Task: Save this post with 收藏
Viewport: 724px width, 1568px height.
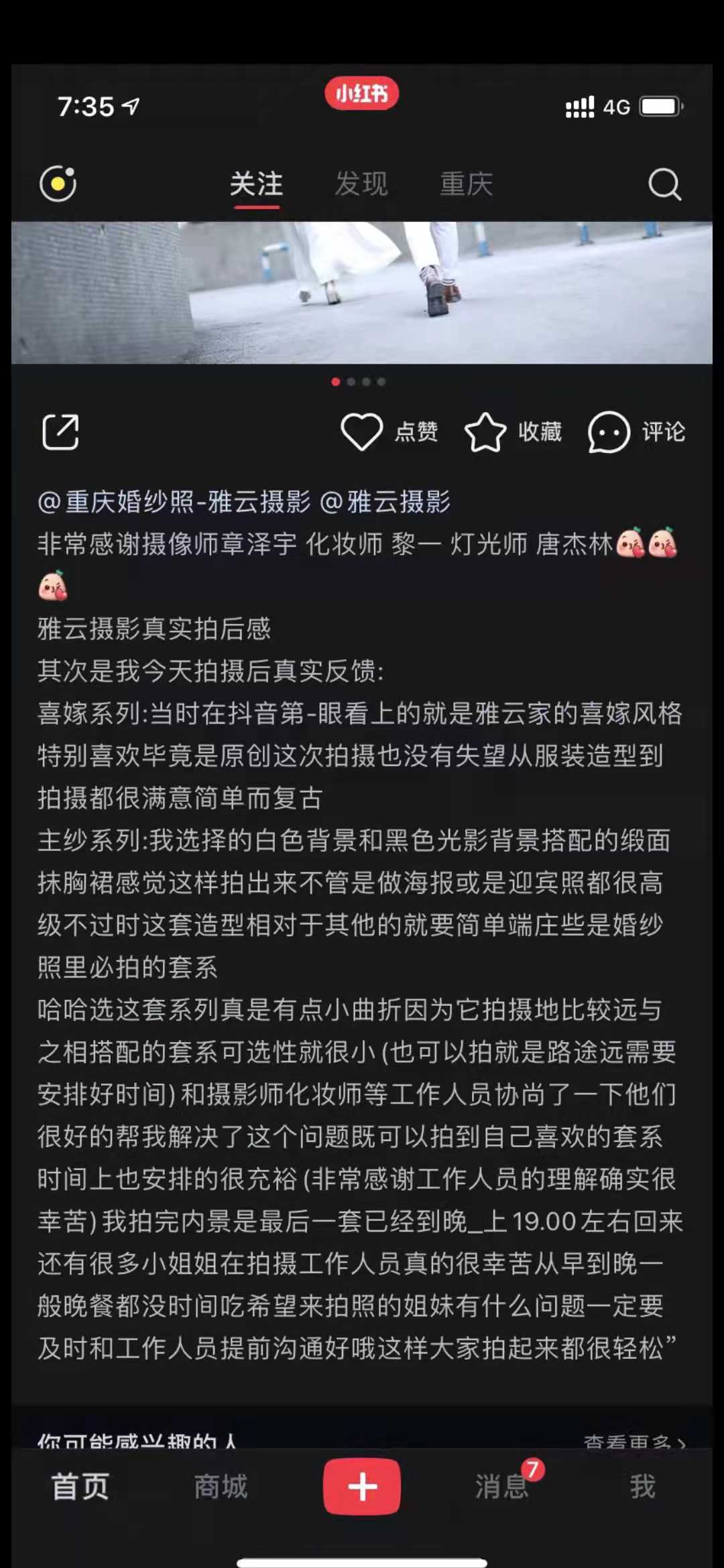Action: (x=513, y=432)
